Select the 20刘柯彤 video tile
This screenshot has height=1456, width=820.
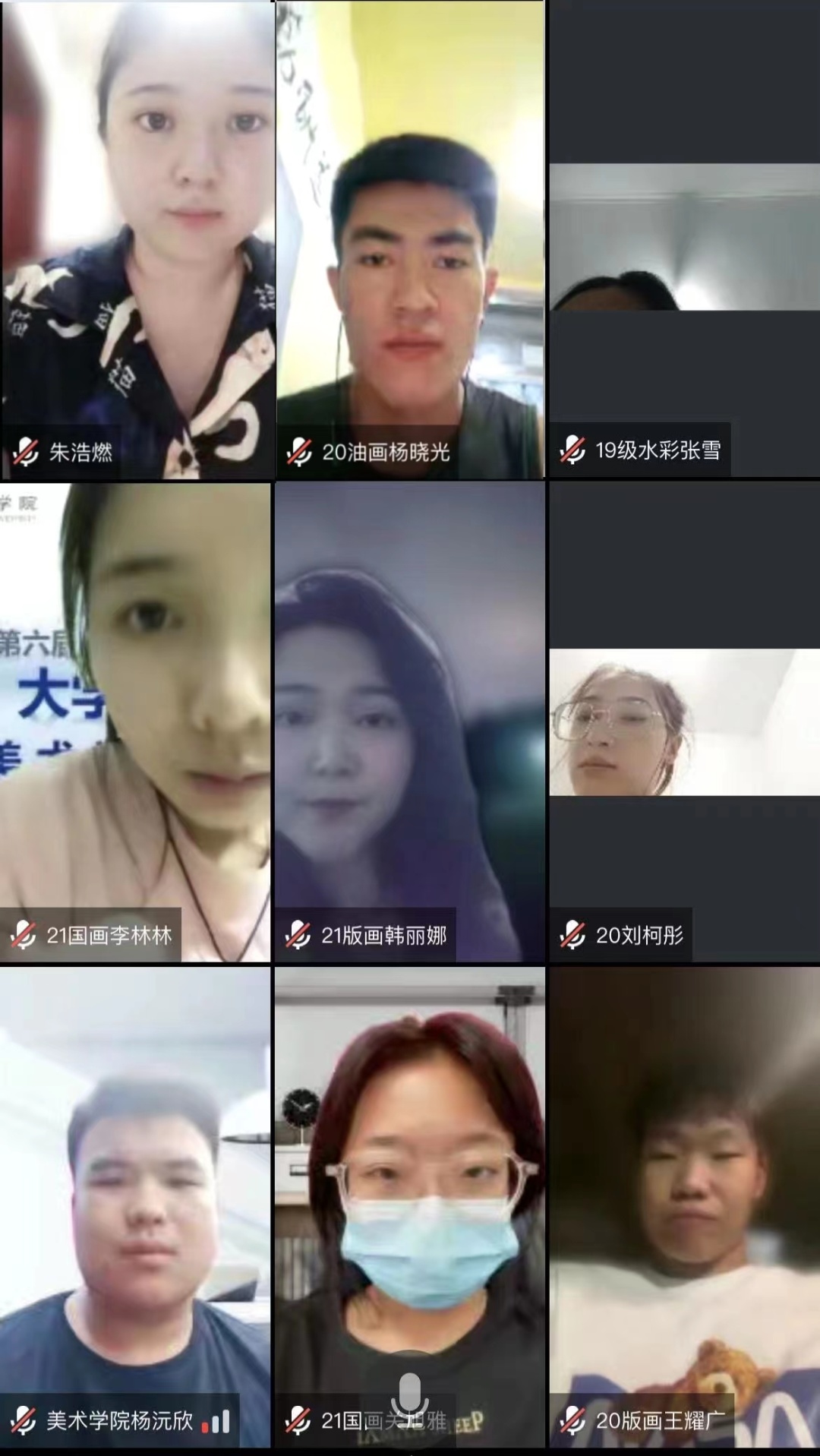click(683, 722)
